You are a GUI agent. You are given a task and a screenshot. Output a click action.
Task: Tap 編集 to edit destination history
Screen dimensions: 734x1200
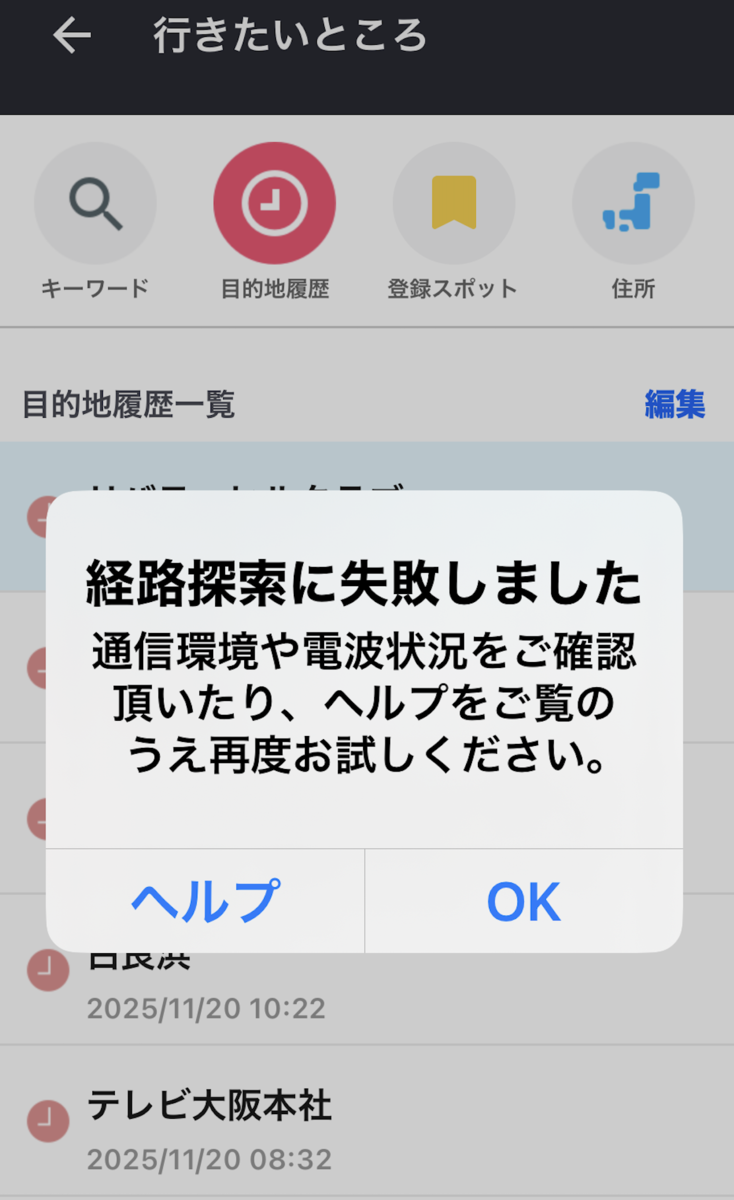[x=675, y=404]
